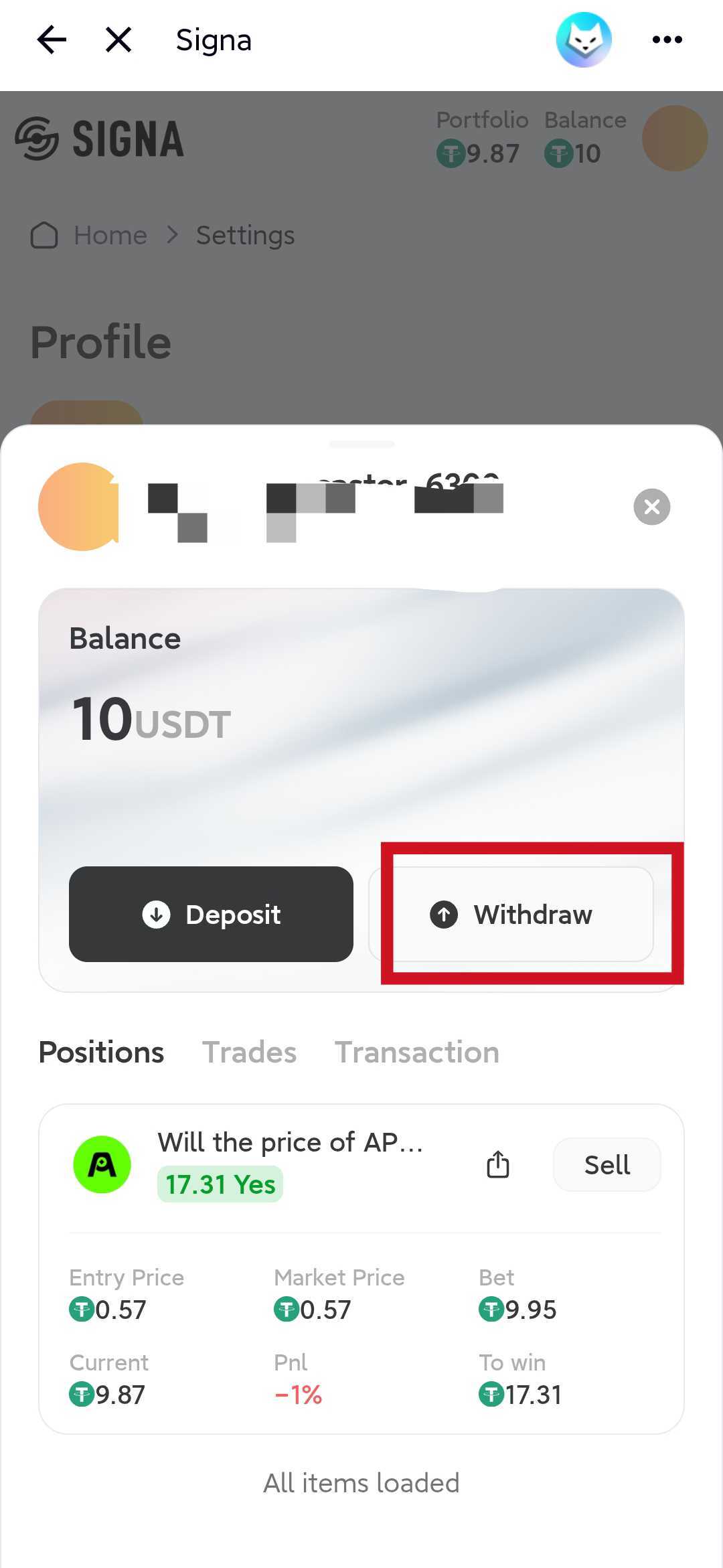Open the share icon on the APT position card
723x1568 pixels.
[x=497, y=1165]
